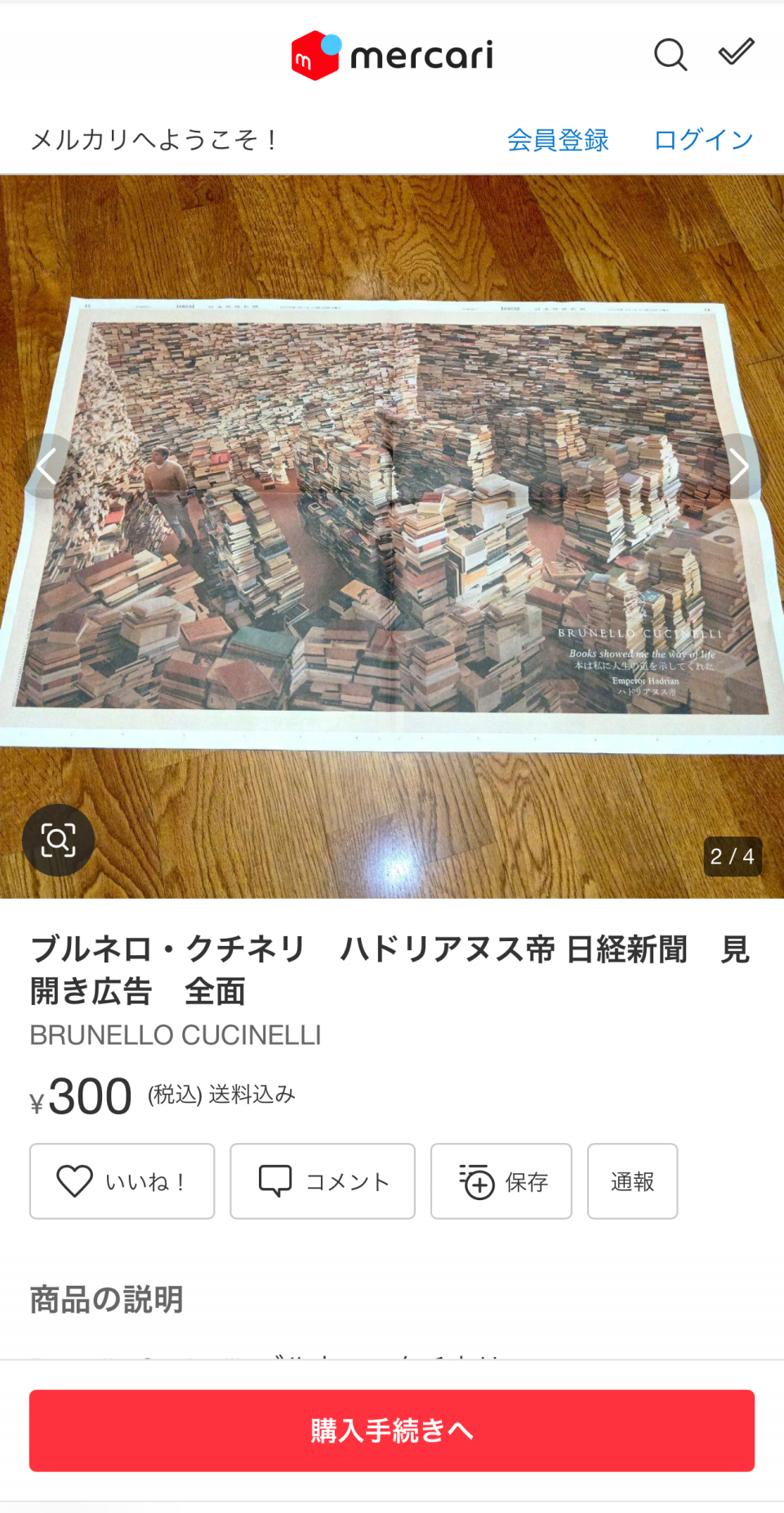Like this item with いいね！
The width and height of the screenshot is (784, 1513).
(122, 1181)
